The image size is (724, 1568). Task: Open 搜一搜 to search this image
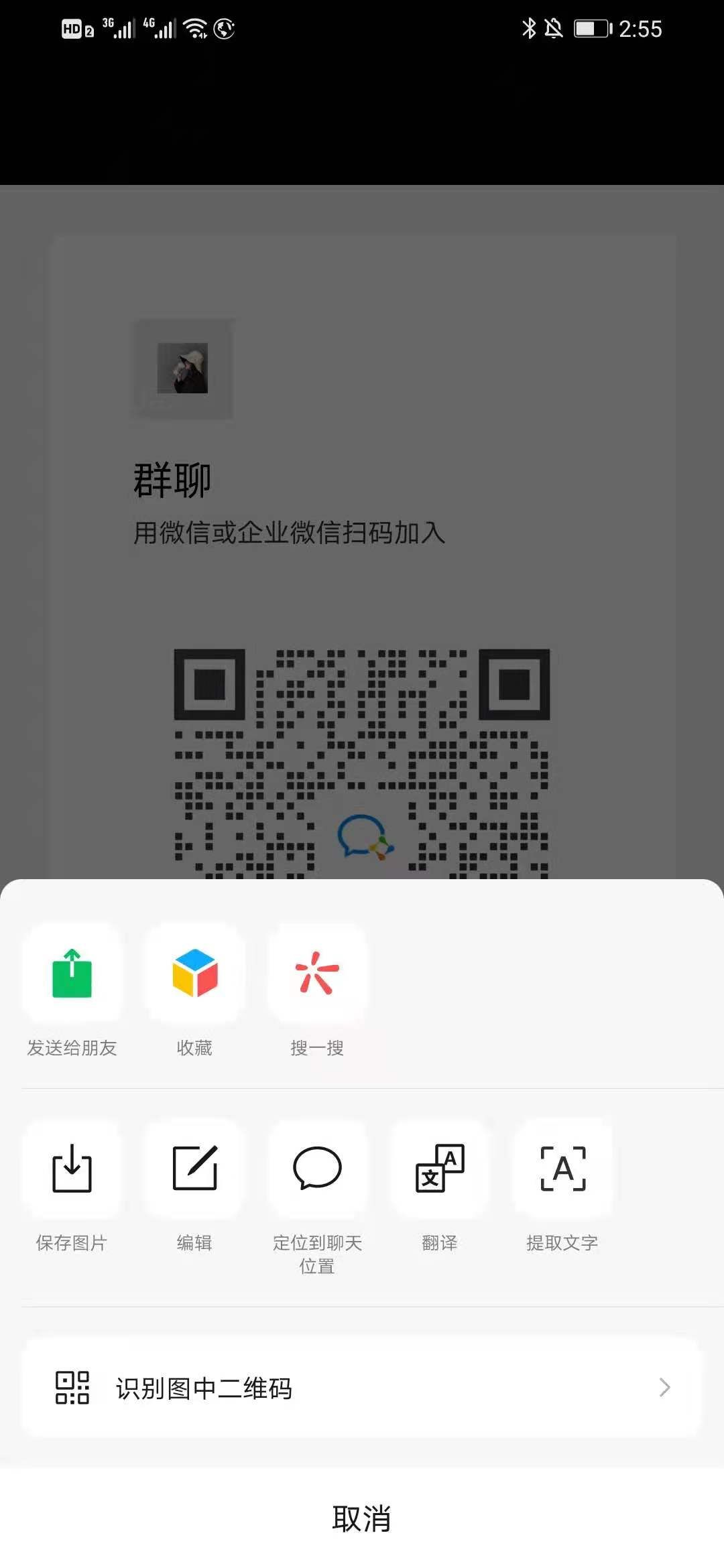tap(317, 974)
